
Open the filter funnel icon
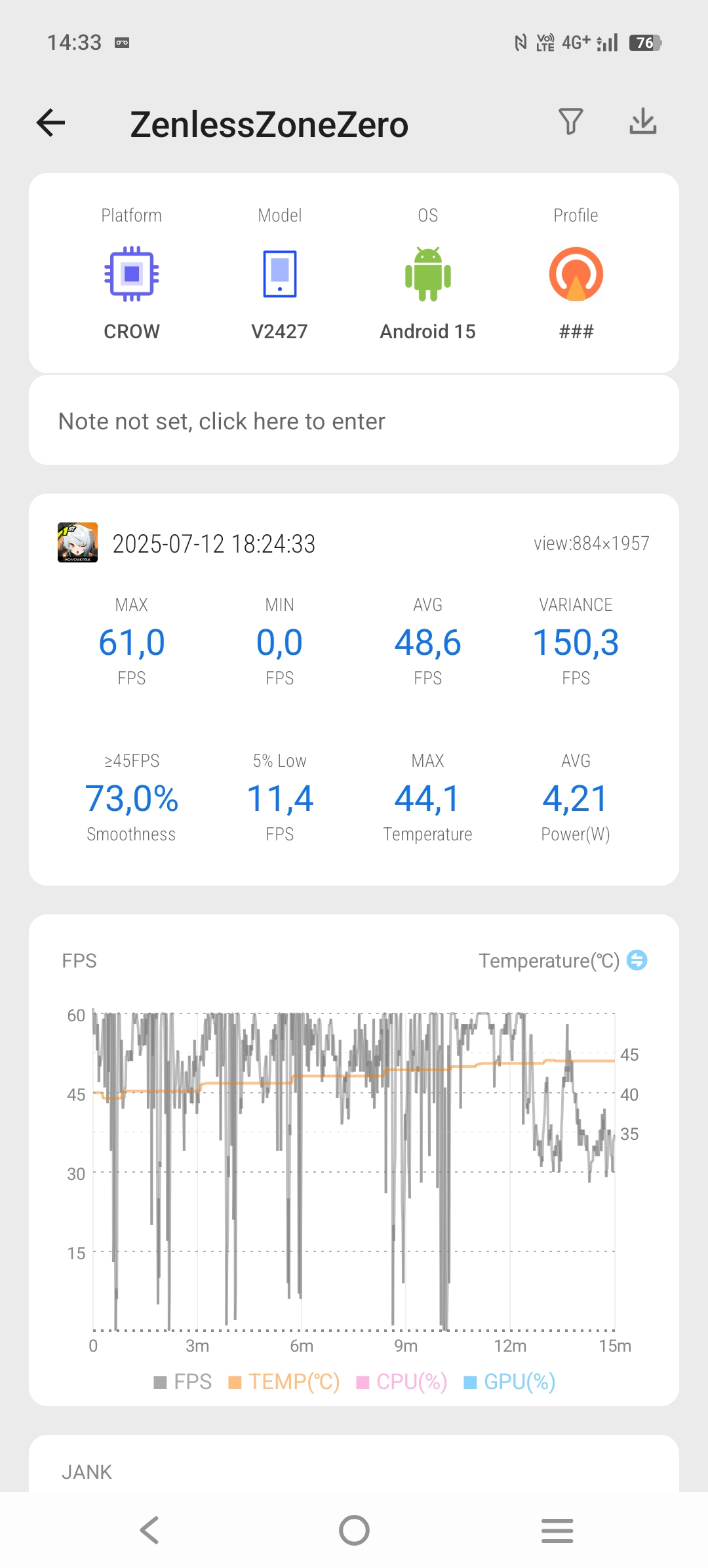click(570, 122)
